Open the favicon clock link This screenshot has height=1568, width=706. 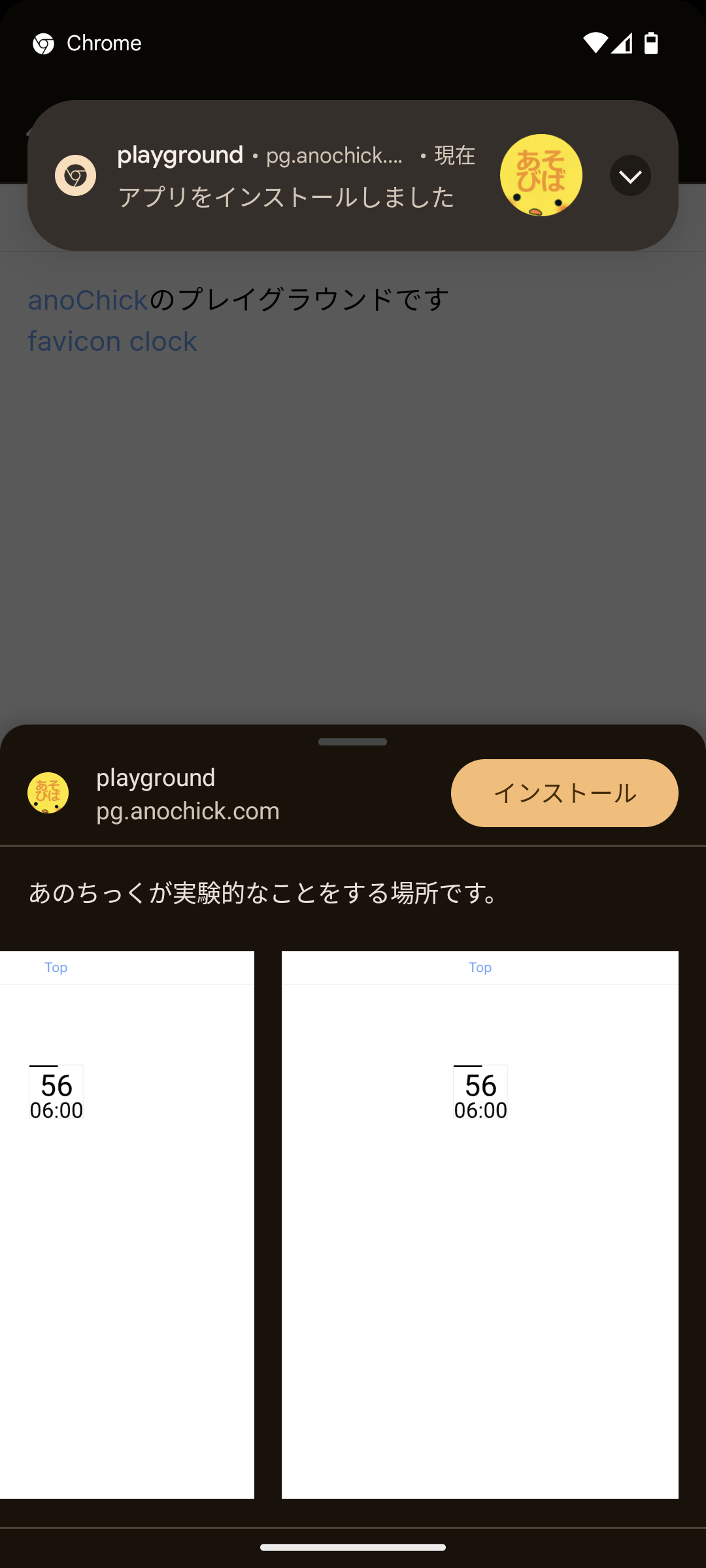[112, 341]
